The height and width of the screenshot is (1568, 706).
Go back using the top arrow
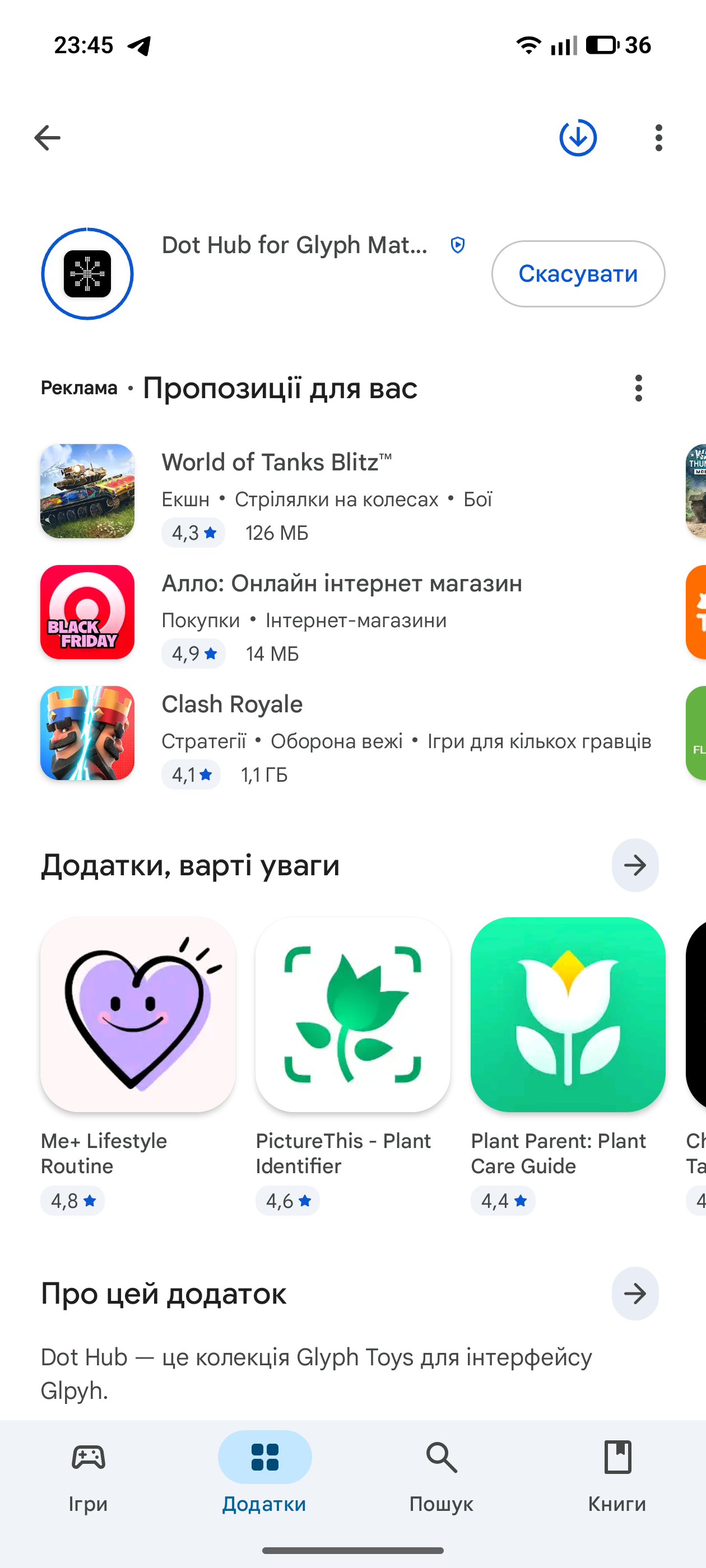click(48, 138)
